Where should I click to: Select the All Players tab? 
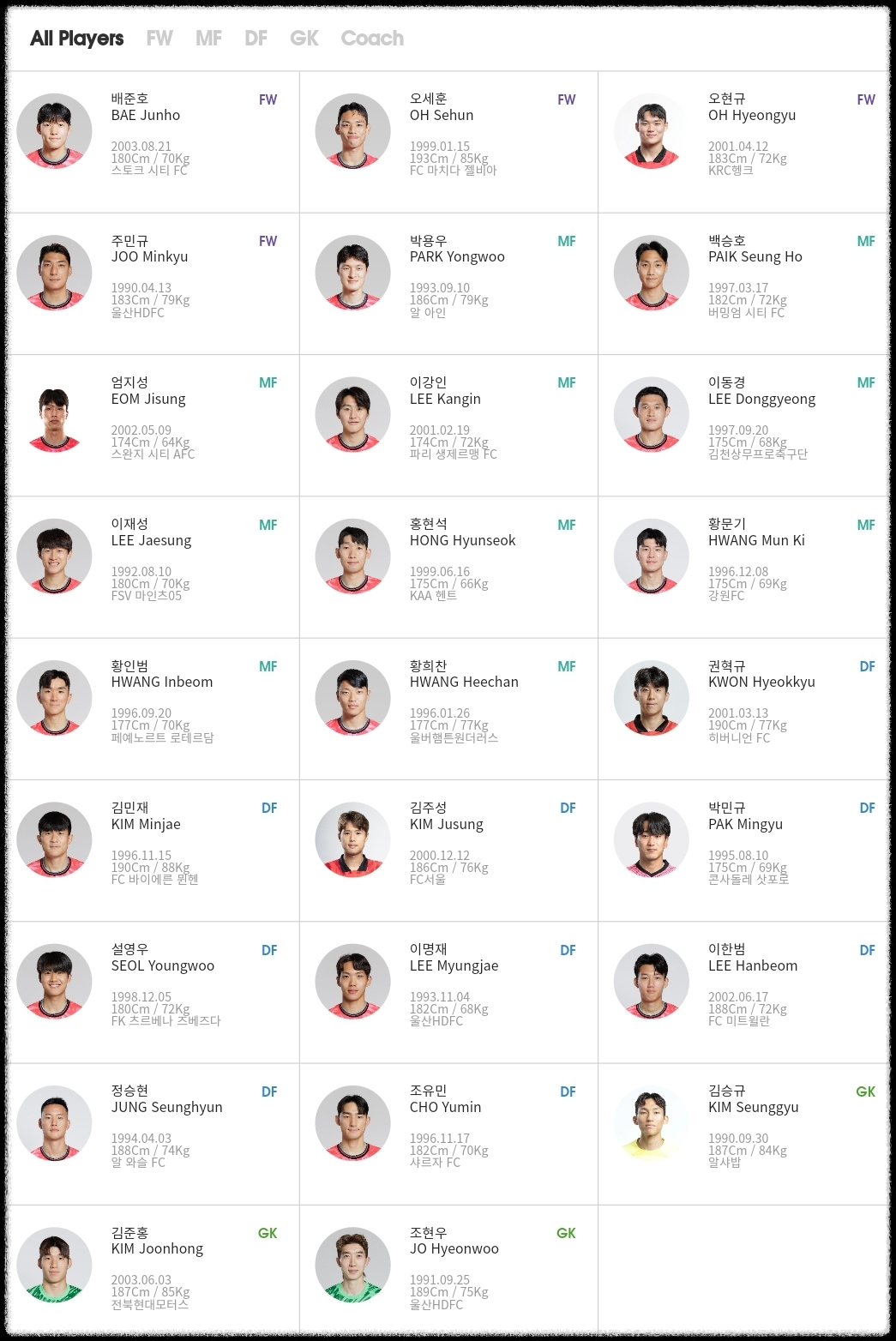coord(76,38)
